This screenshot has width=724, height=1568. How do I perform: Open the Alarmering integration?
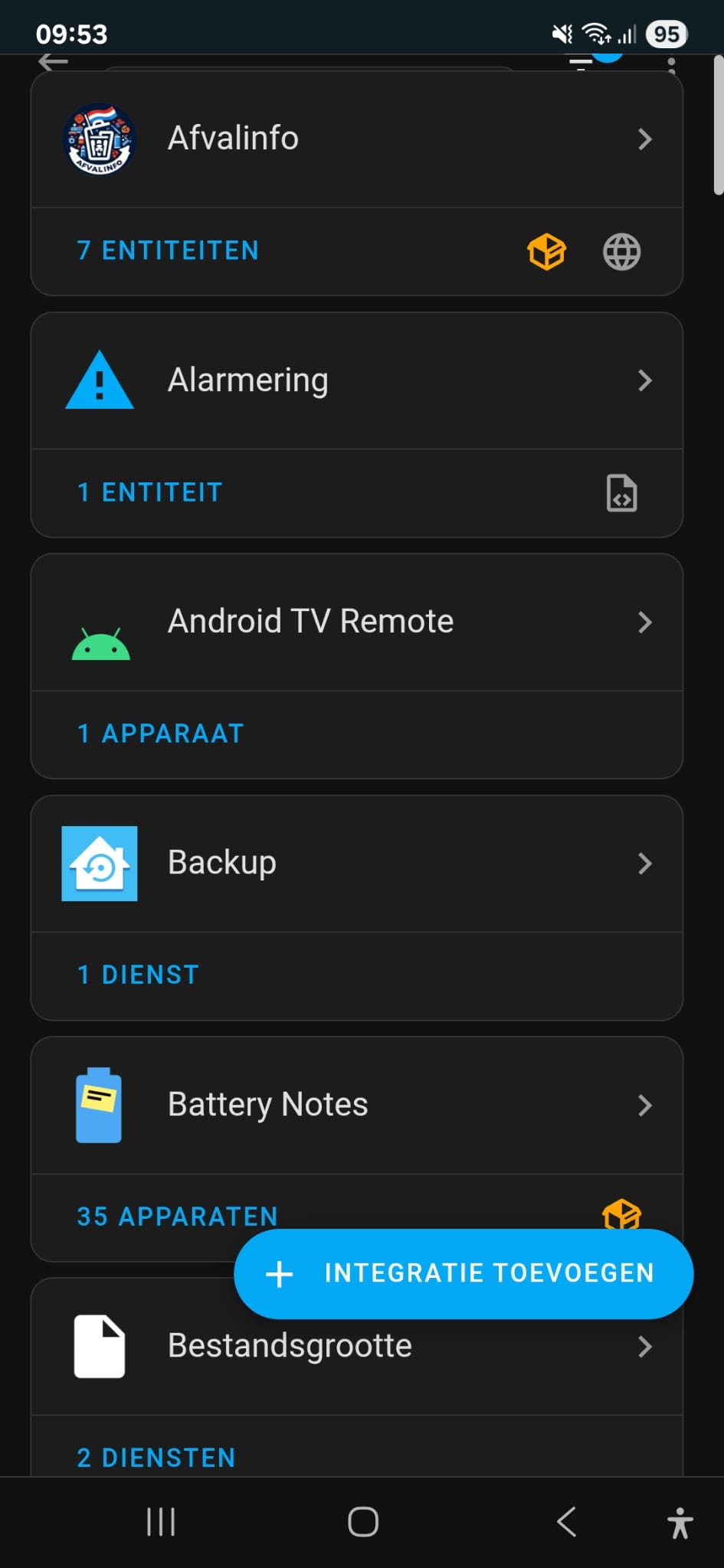click(356, 381)
